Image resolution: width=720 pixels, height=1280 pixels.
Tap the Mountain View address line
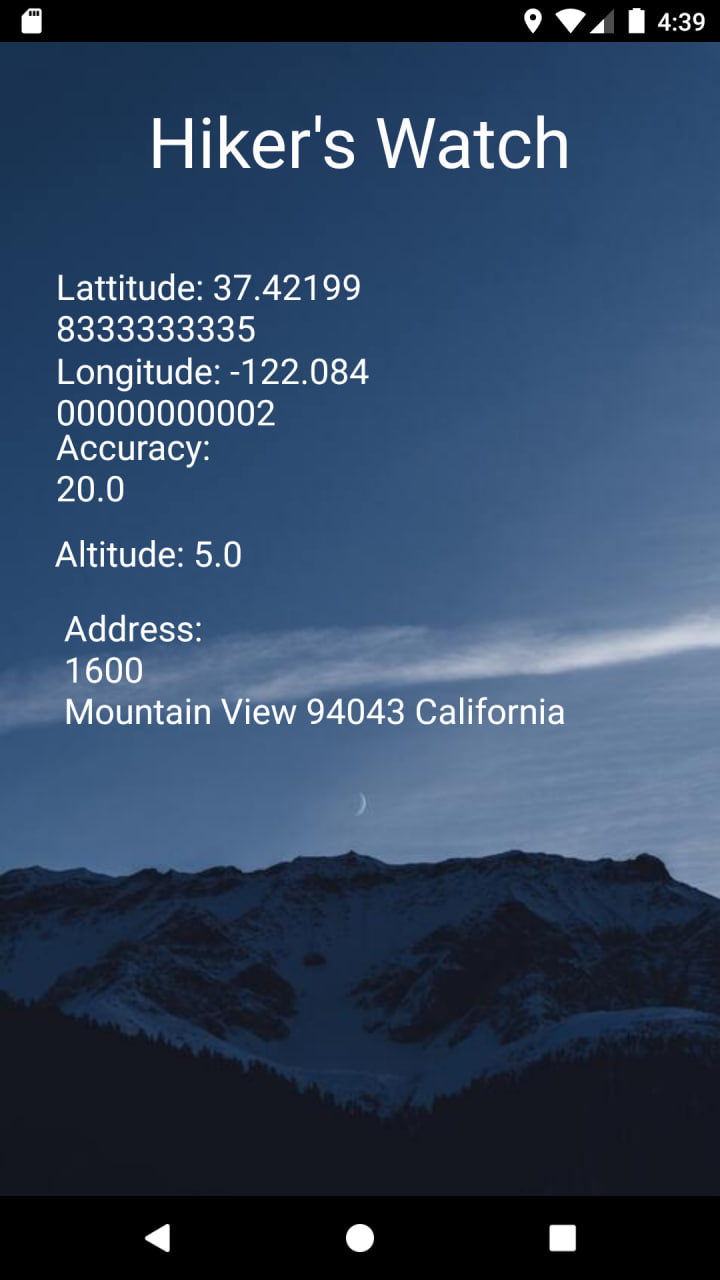tap(315, 711)
